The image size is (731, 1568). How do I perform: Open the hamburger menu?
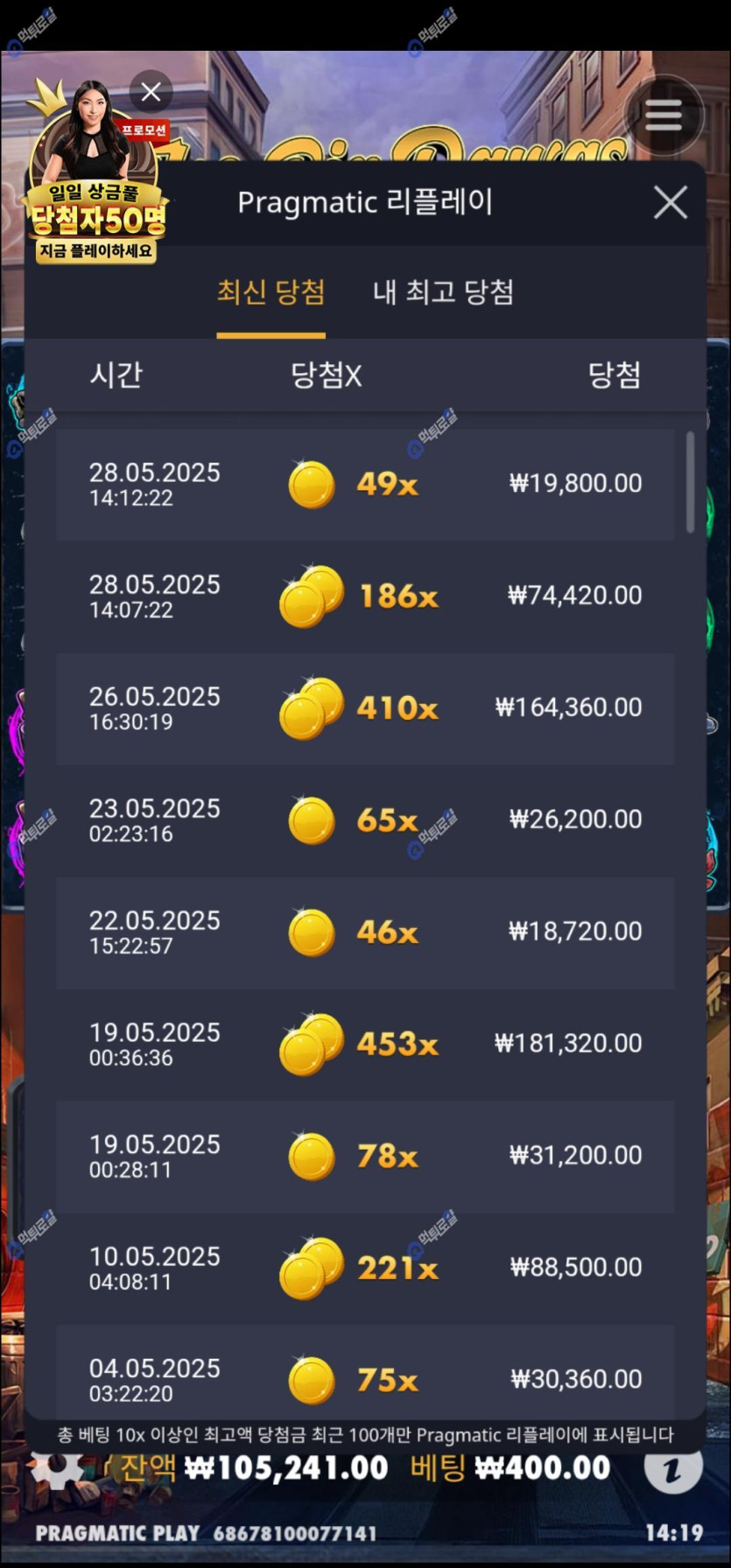tap(664, 115)
